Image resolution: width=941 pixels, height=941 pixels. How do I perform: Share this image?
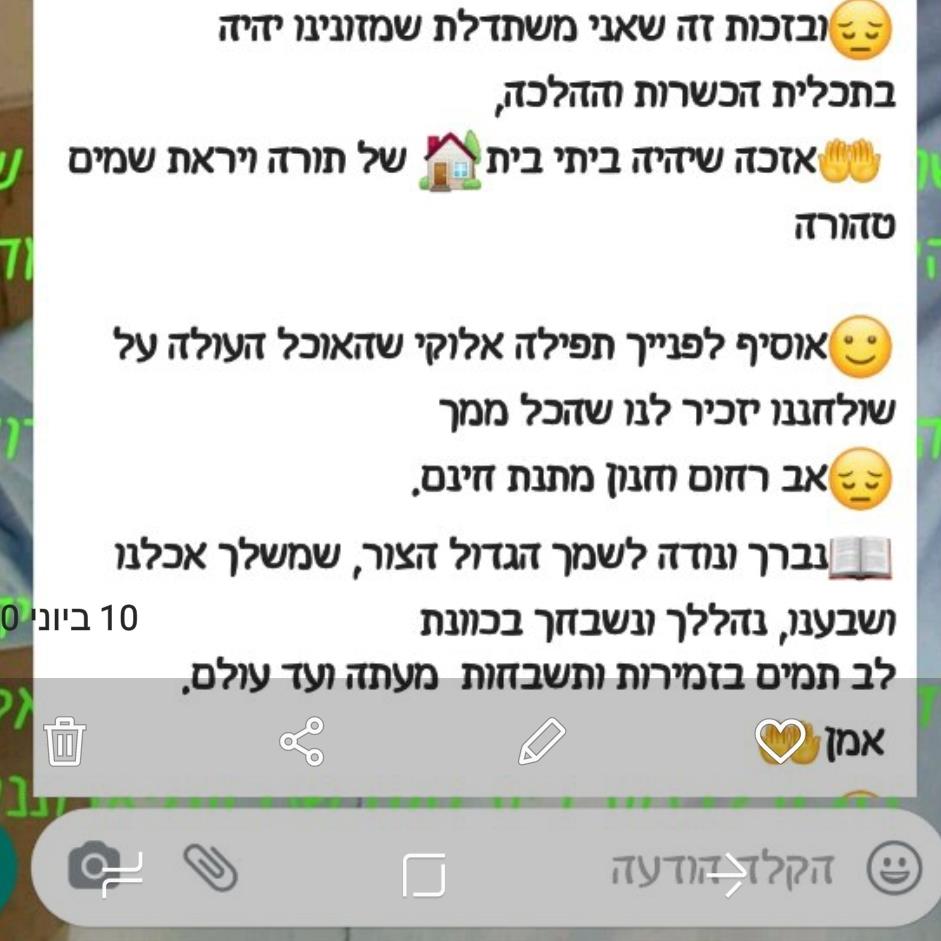302,742
